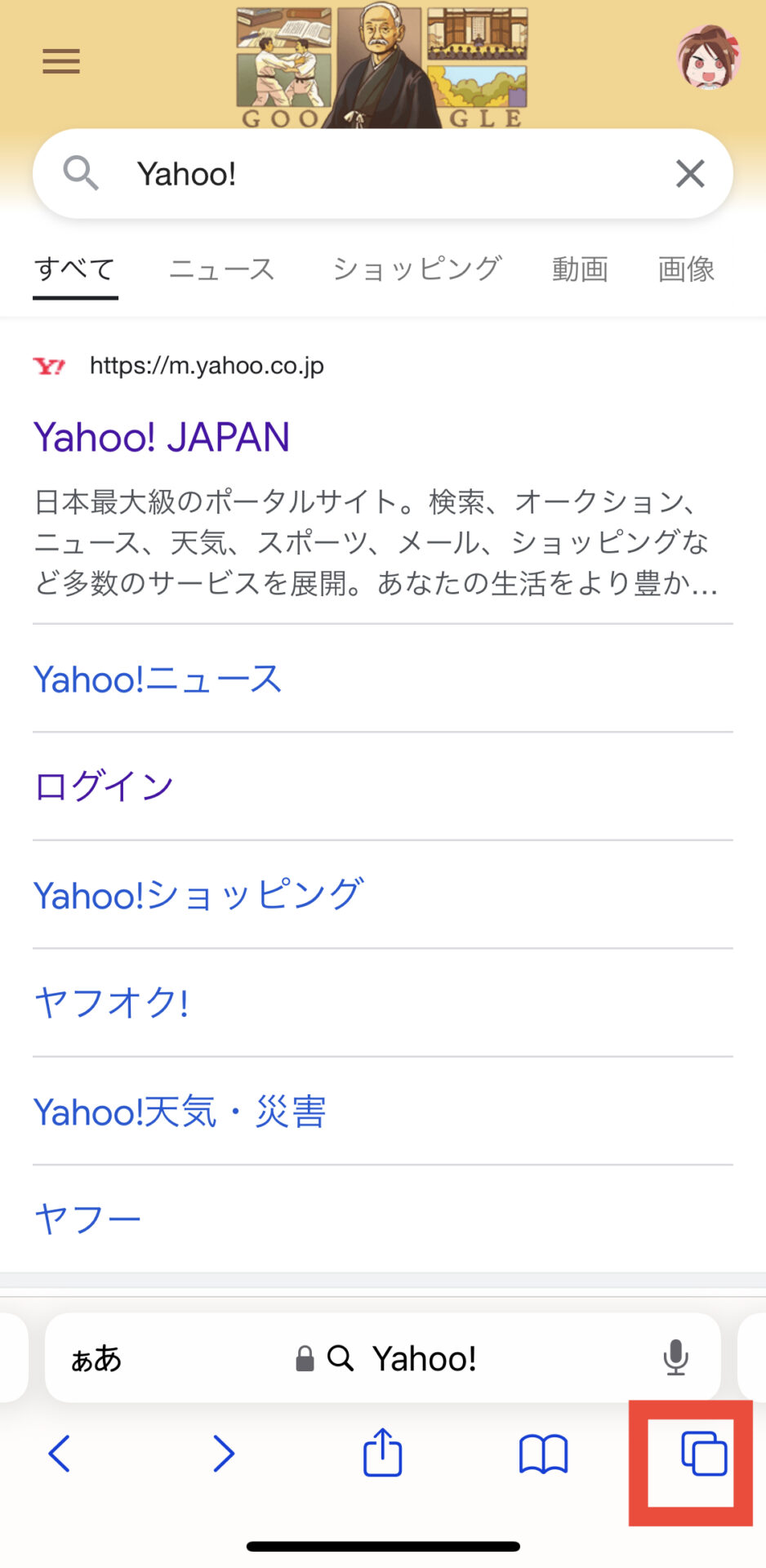Open the Yahoo!天気・災害 sitelink
Viewport: 766px width, 1568px height.
tap(180, 1111)
